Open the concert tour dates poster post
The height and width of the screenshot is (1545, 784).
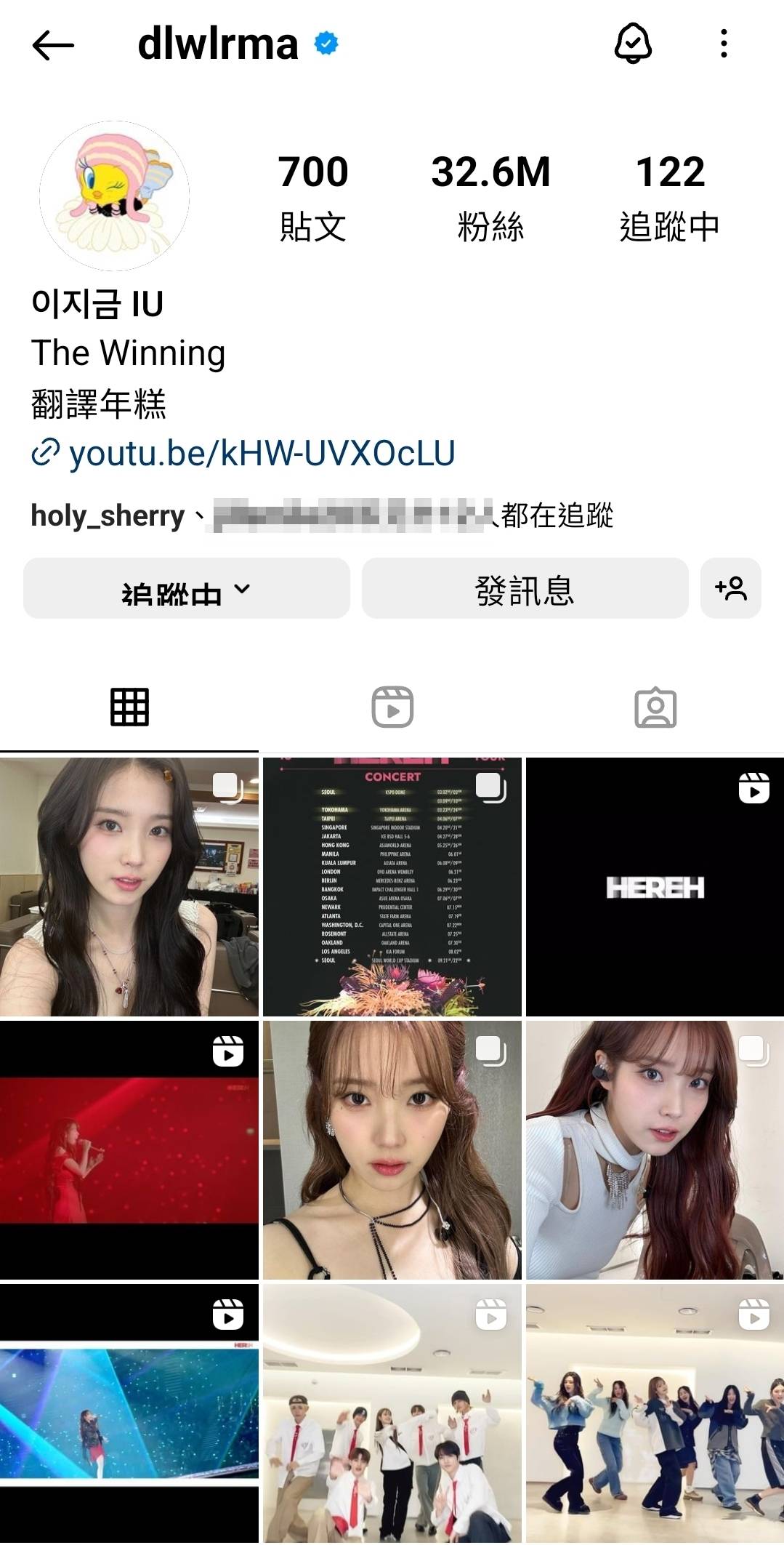[x=392, y=887]
